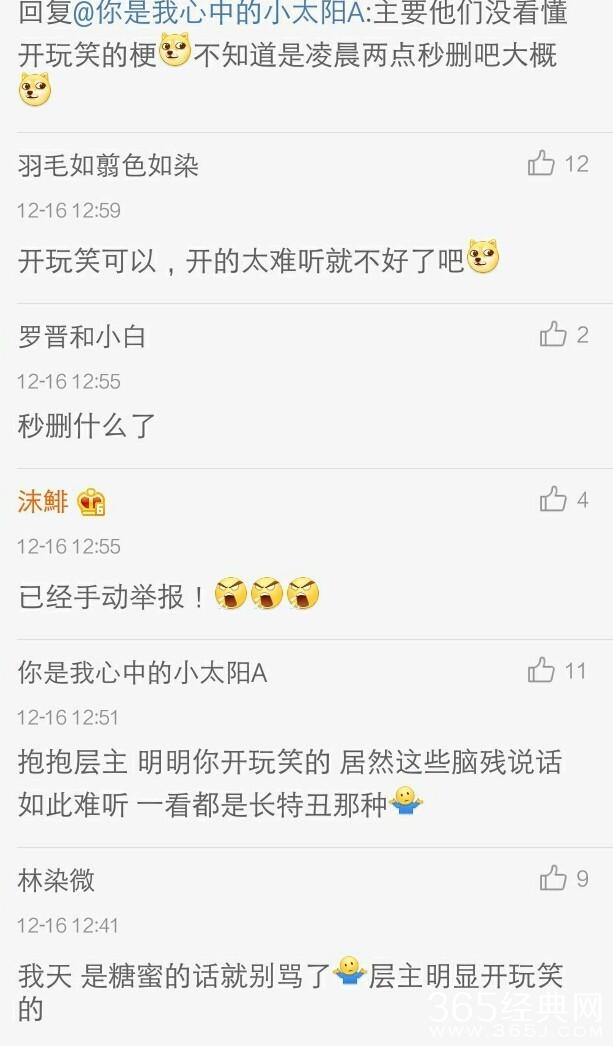
Task: Give a thumbs up to 你是我心中的小太阳A's comment
Action: coord(542,670)
